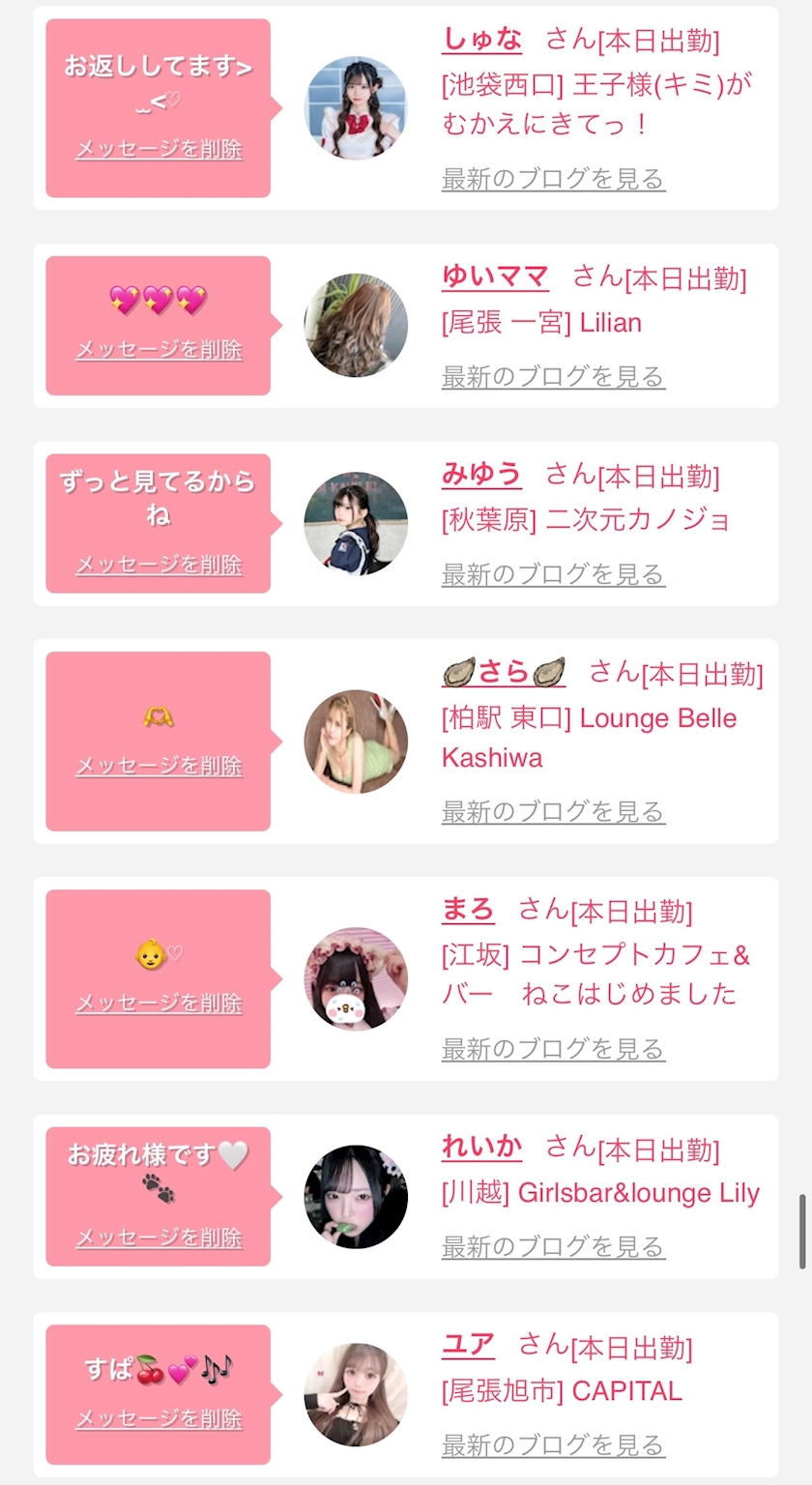
Task: View れいか's latest blog
Action: [x=553, y=1246]
